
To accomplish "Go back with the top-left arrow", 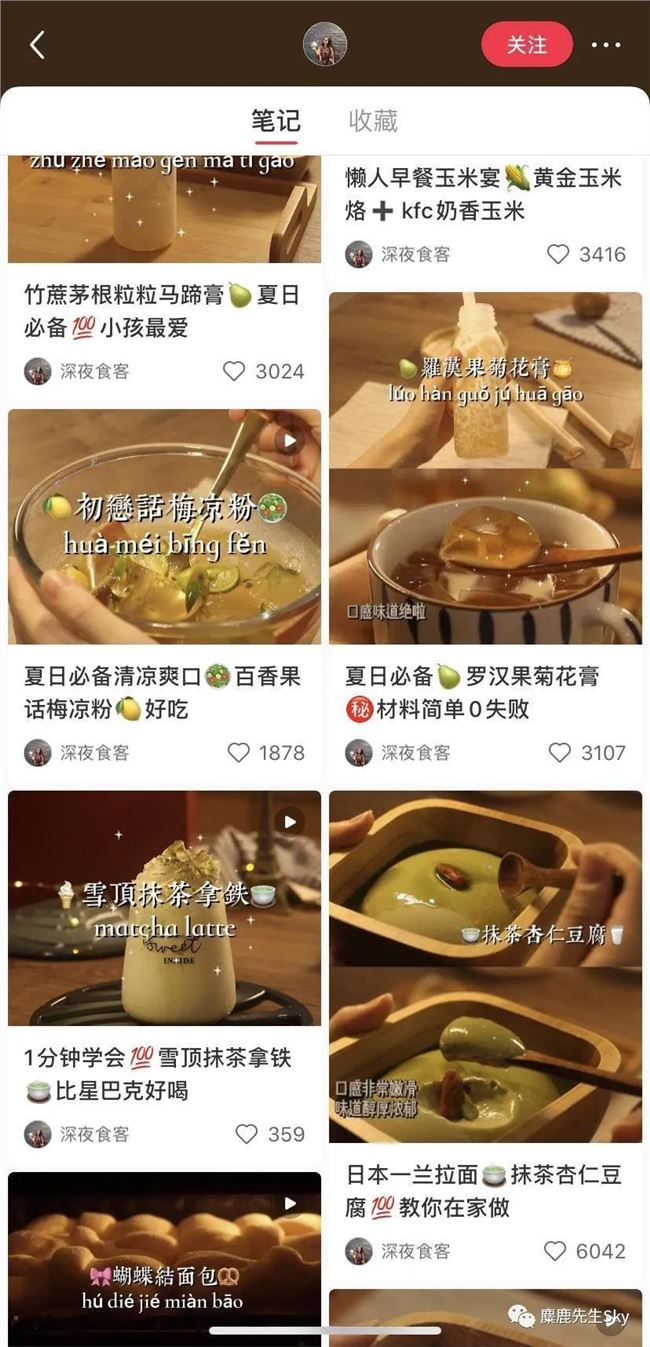I will coord(38,45).
